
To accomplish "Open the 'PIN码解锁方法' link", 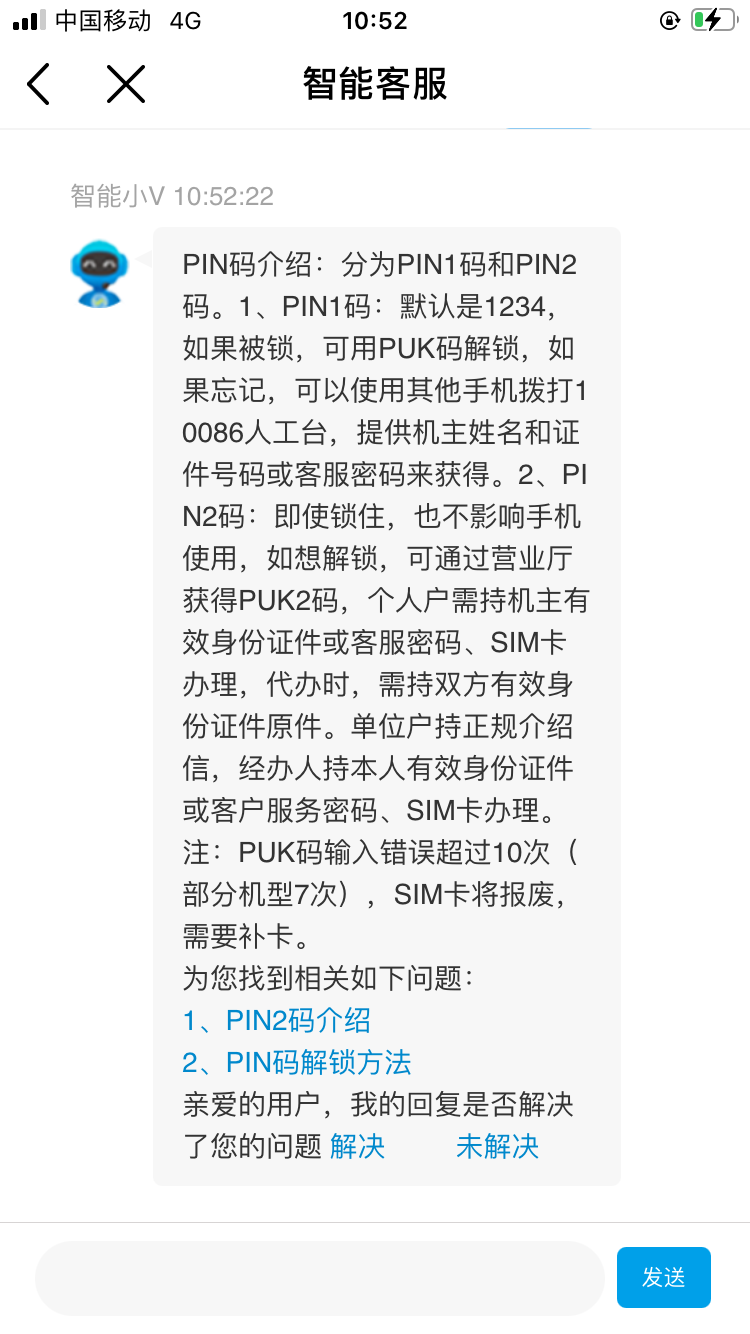I will click(x=297, y=1062).
